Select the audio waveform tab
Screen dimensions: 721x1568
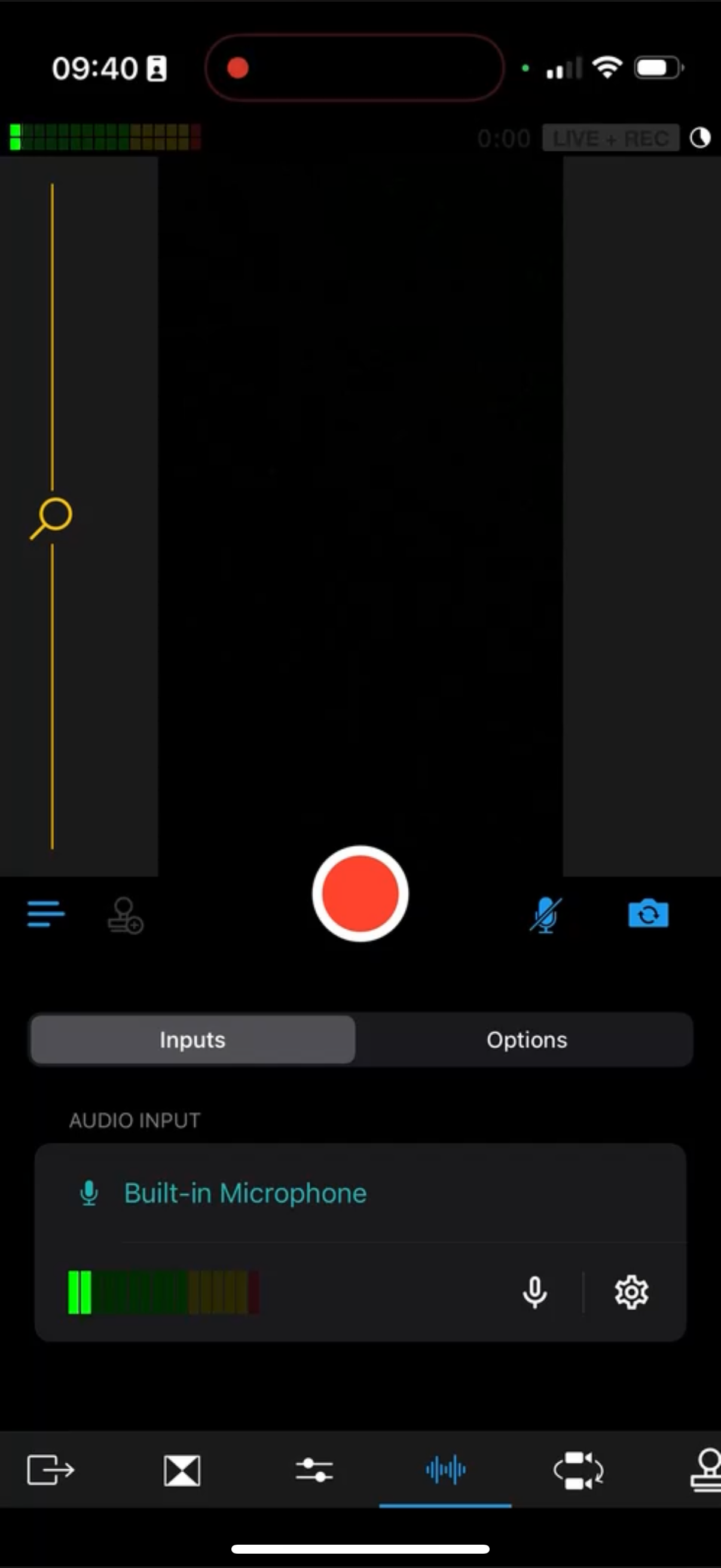pyautogui.click(x=445, y=1471)
